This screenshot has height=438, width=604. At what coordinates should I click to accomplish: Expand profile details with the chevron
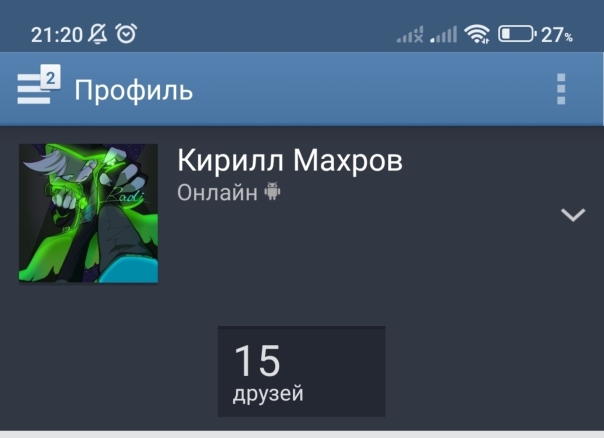tap(572, 215)
